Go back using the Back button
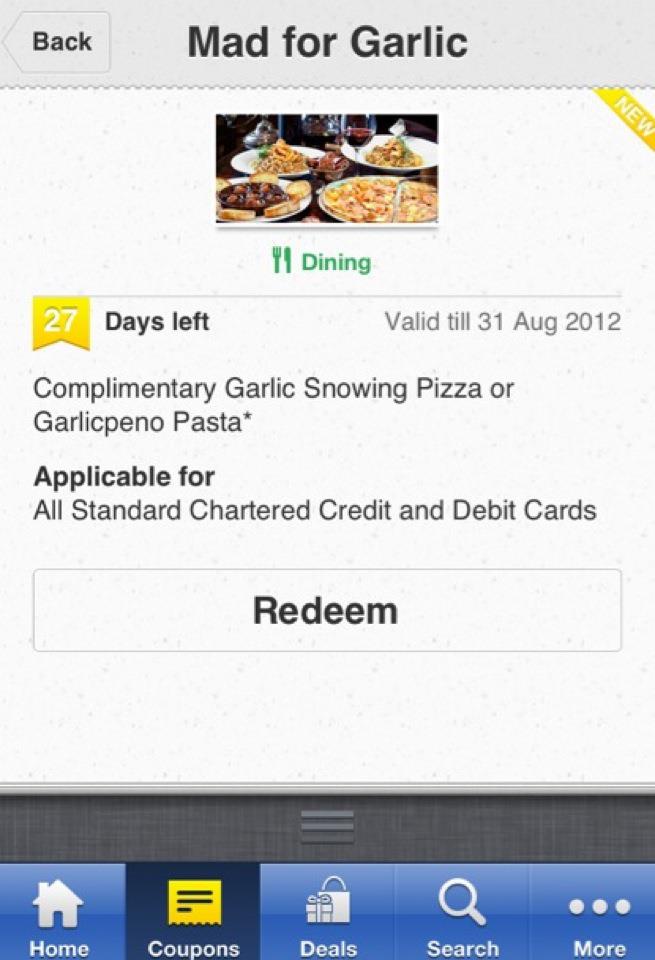 (x=57, y=42)
